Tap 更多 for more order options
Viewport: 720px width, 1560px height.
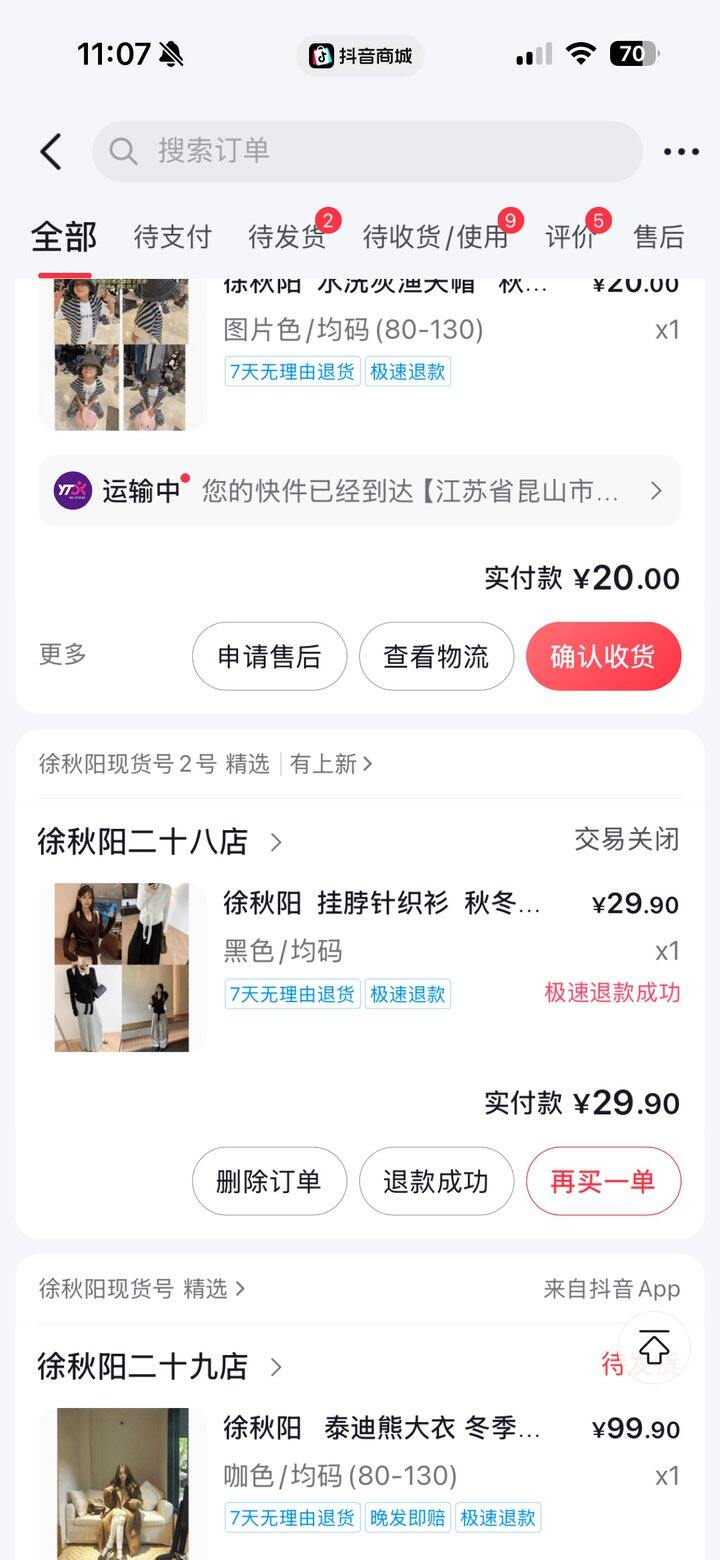(x=63, y=655)
